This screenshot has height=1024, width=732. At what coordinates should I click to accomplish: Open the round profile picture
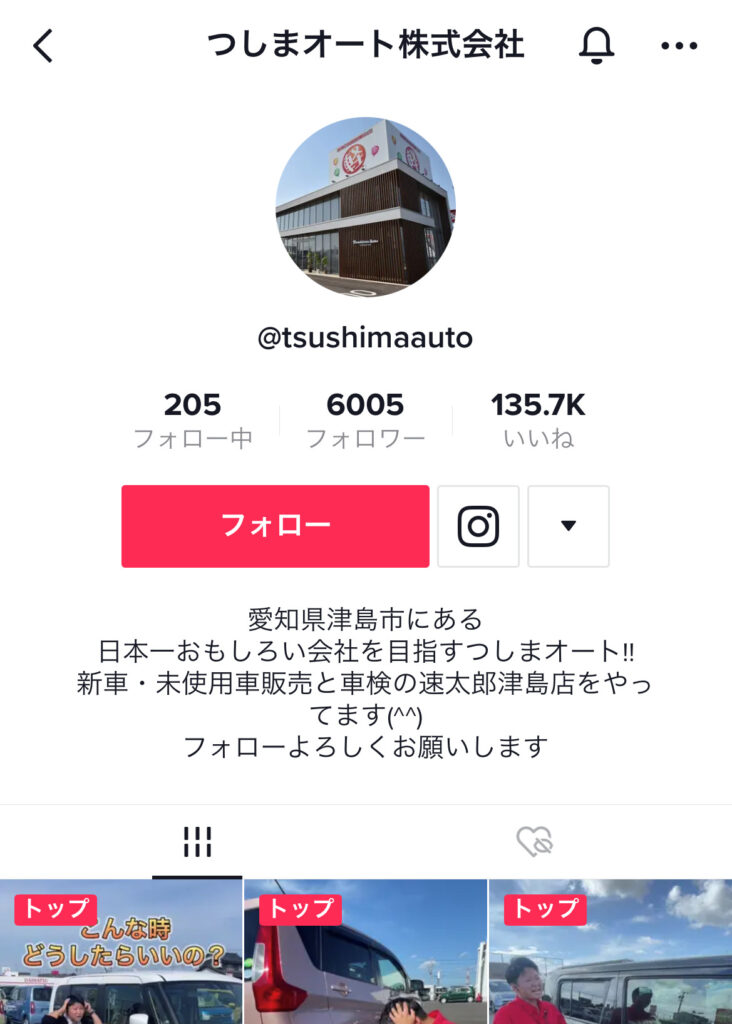(x=365, y=208)
